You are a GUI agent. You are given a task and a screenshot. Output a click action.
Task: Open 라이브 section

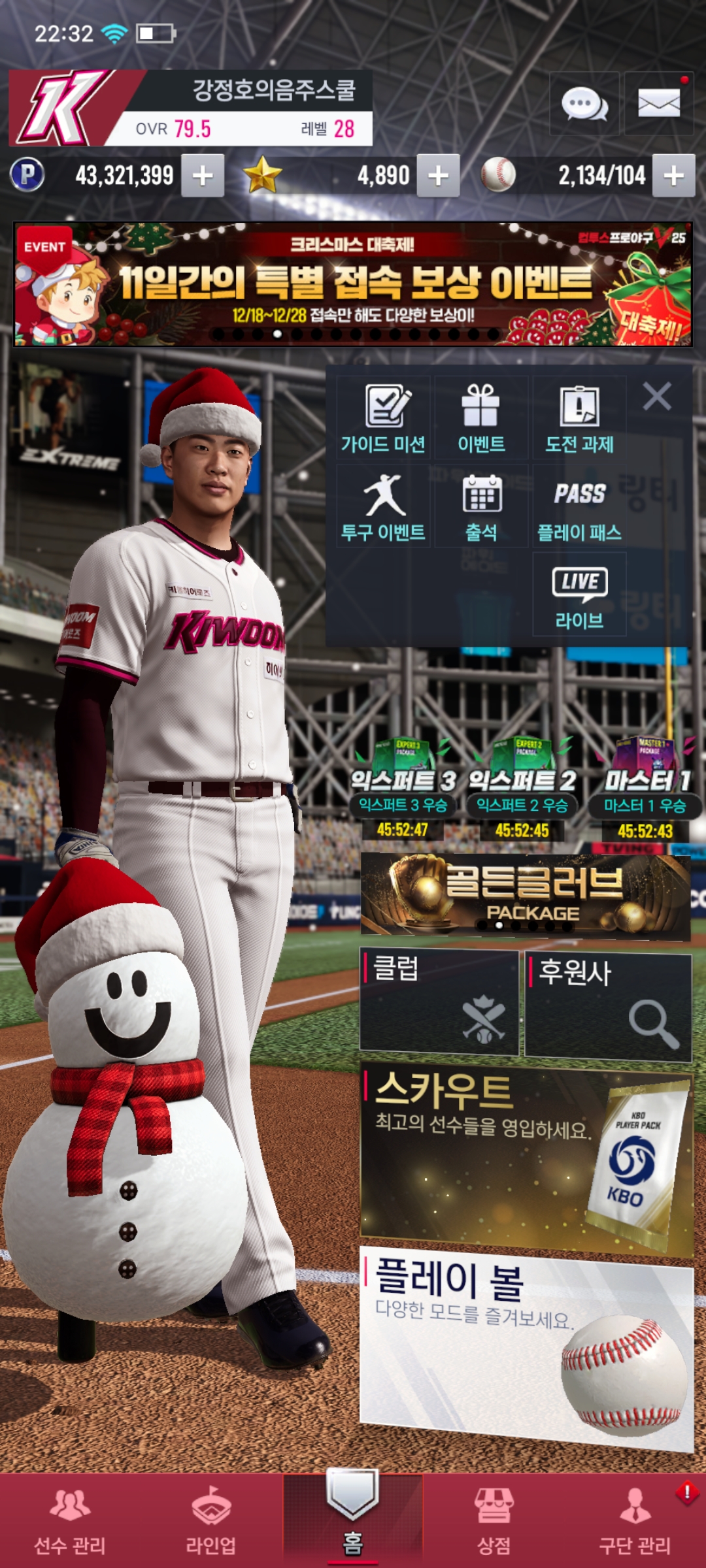pyautogui.click(x=579, y=595)
